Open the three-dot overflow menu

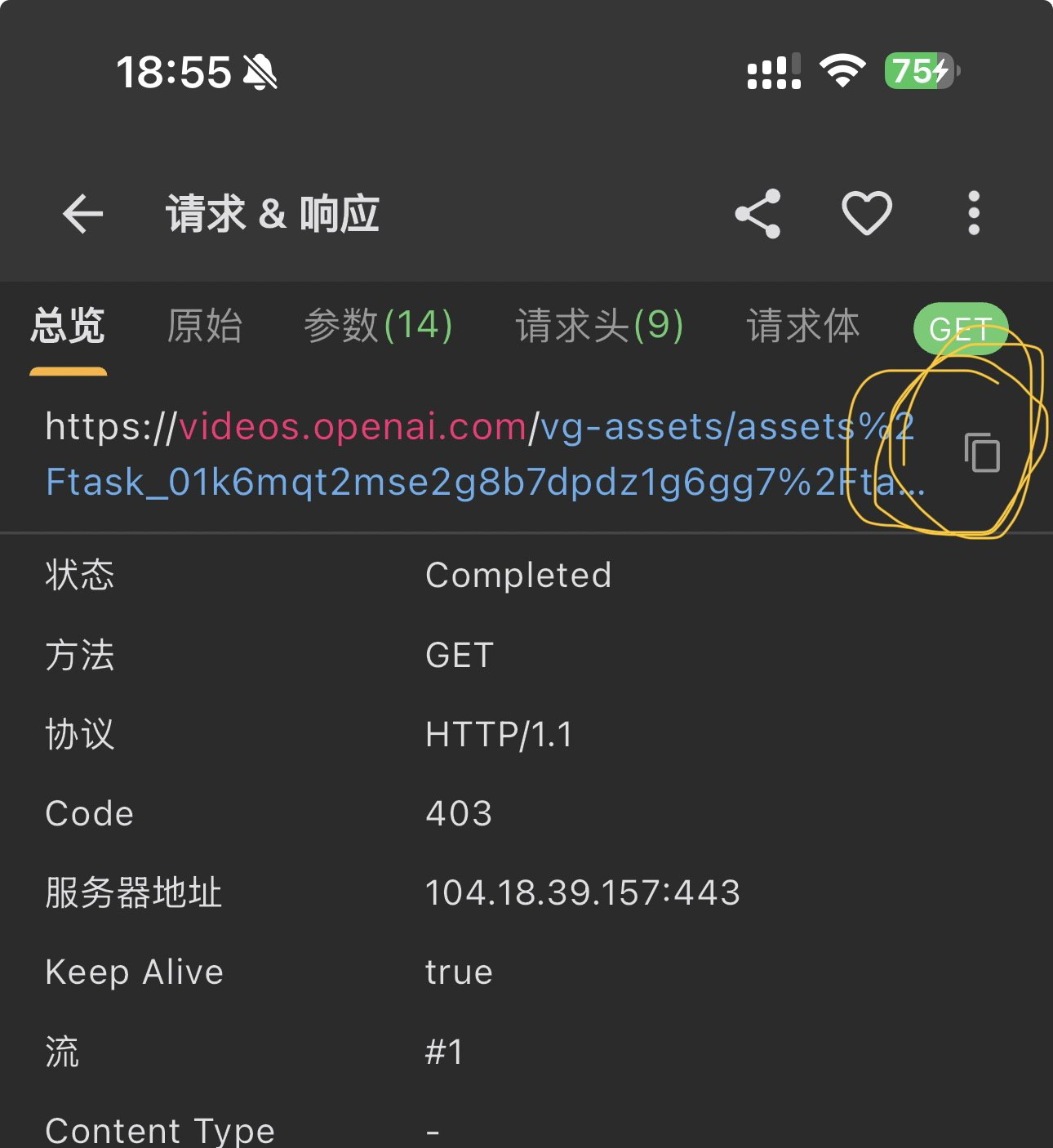[973, 214]
